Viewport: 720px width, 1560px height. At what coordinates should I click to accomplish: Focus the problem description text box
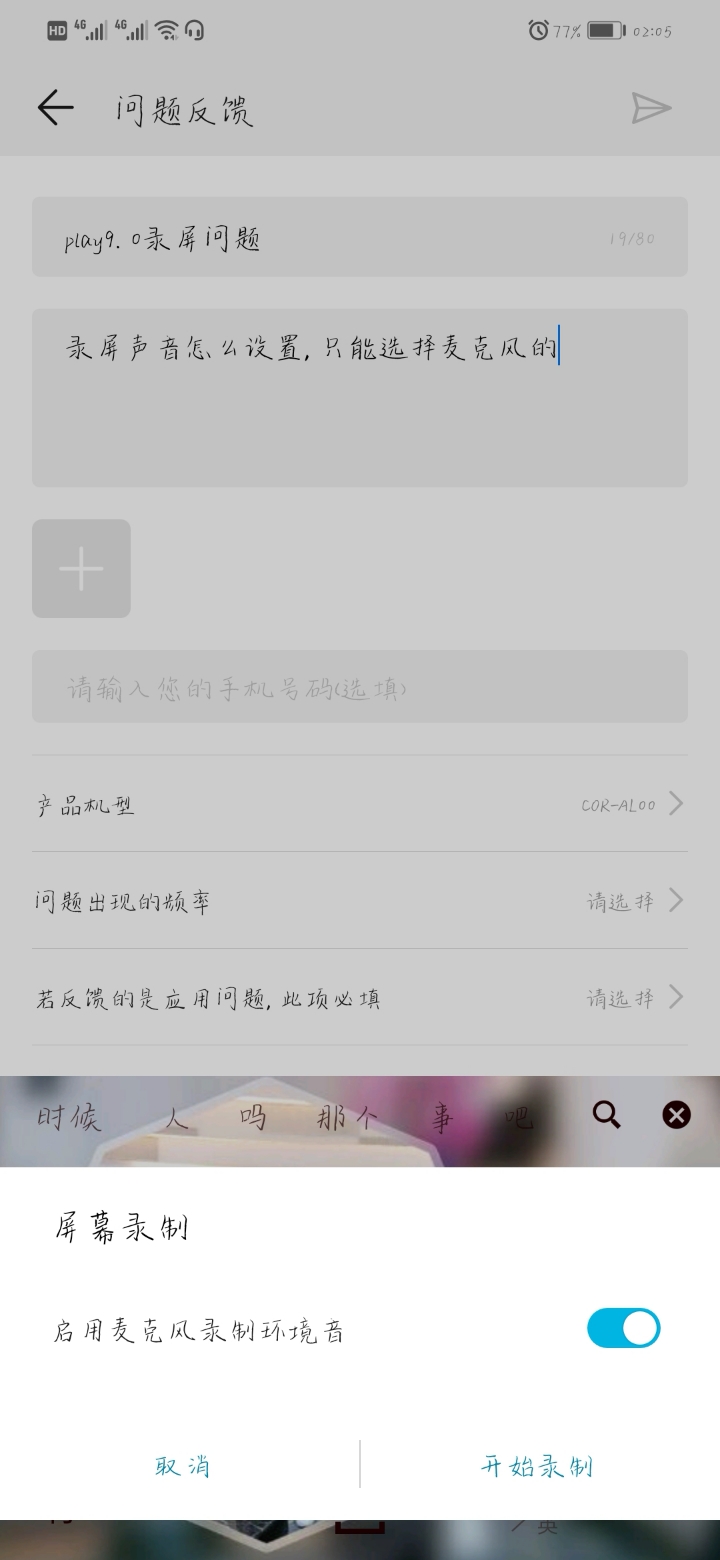pyautogui.click(x=360, y=398)
